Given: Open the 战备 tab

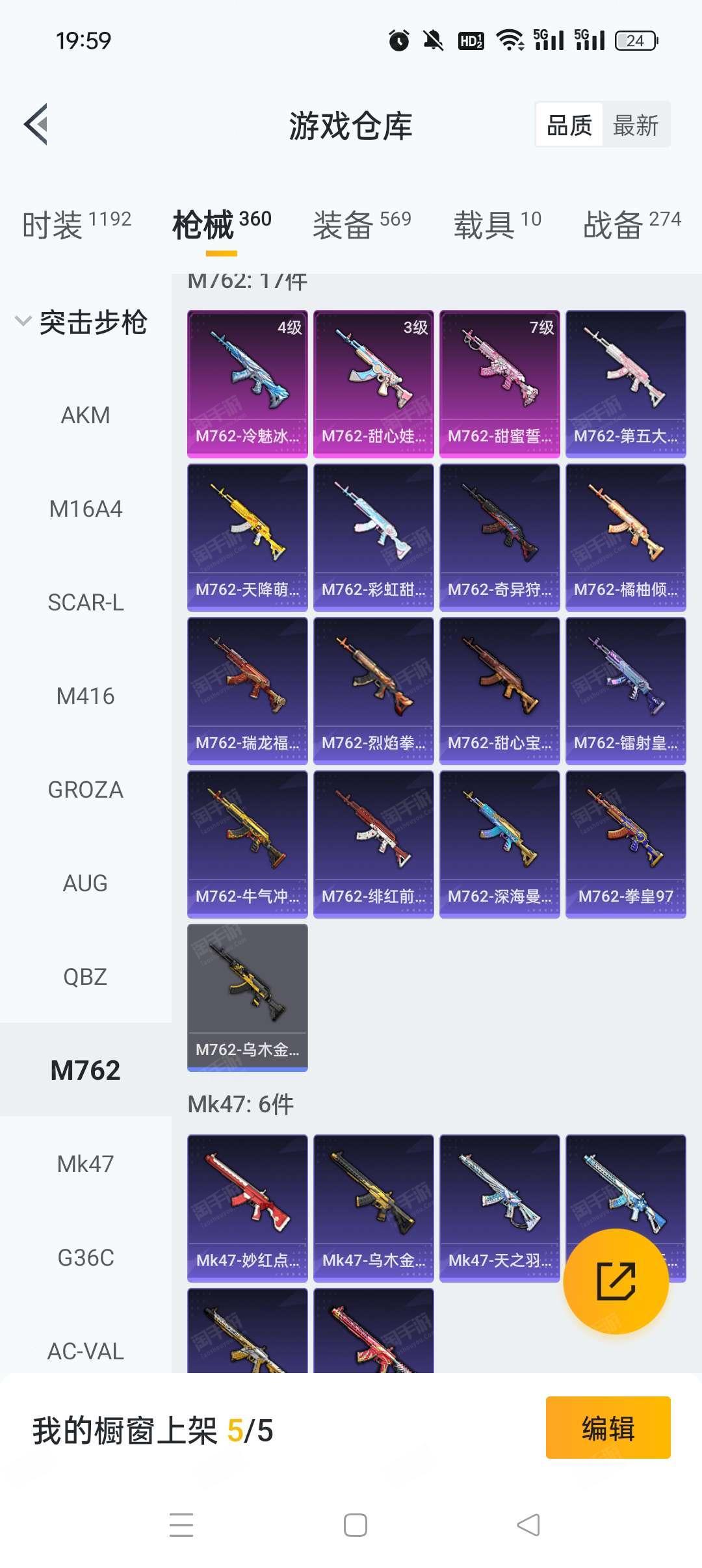Looking at the screenshot, I should (x=631, y=225).
